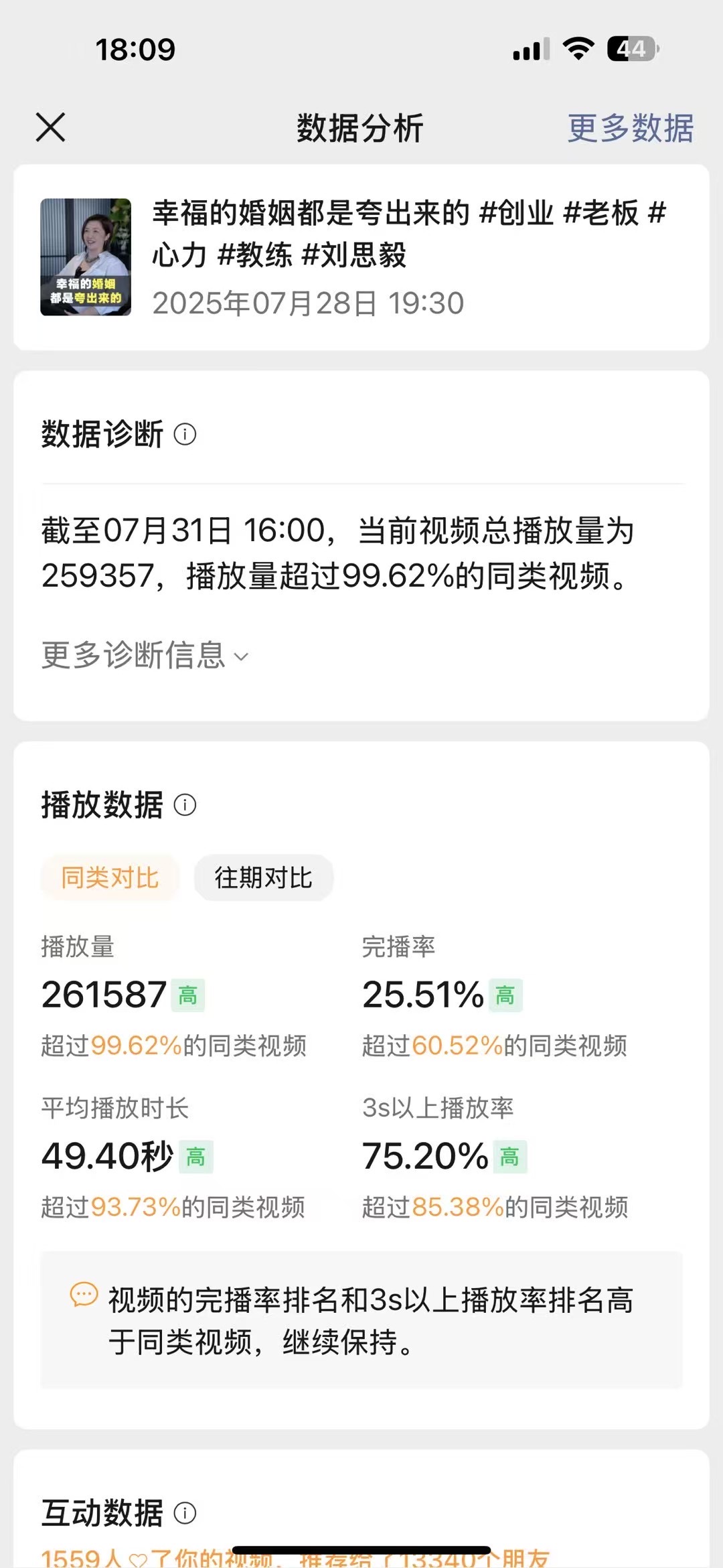Switch to 往期对比 comparison
723x1568 pixels.
[x=264, y=877]
